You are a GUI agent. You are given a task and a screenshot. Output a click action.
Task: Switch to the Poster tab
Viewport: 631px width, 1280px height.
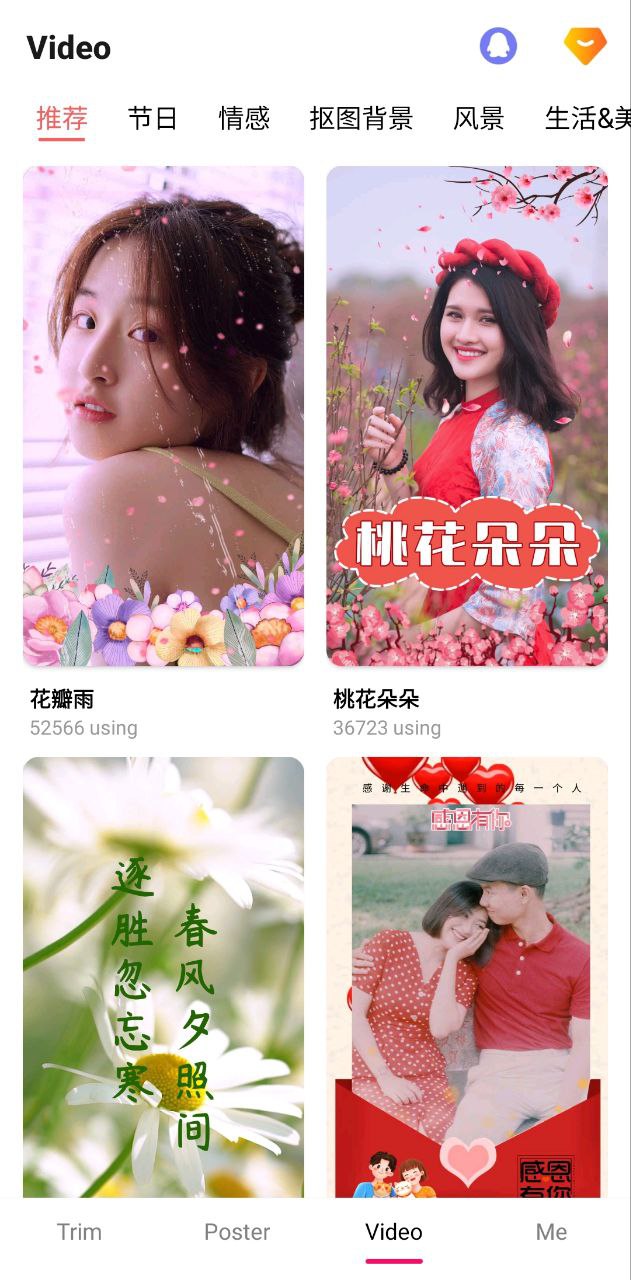coord(237,1232)
